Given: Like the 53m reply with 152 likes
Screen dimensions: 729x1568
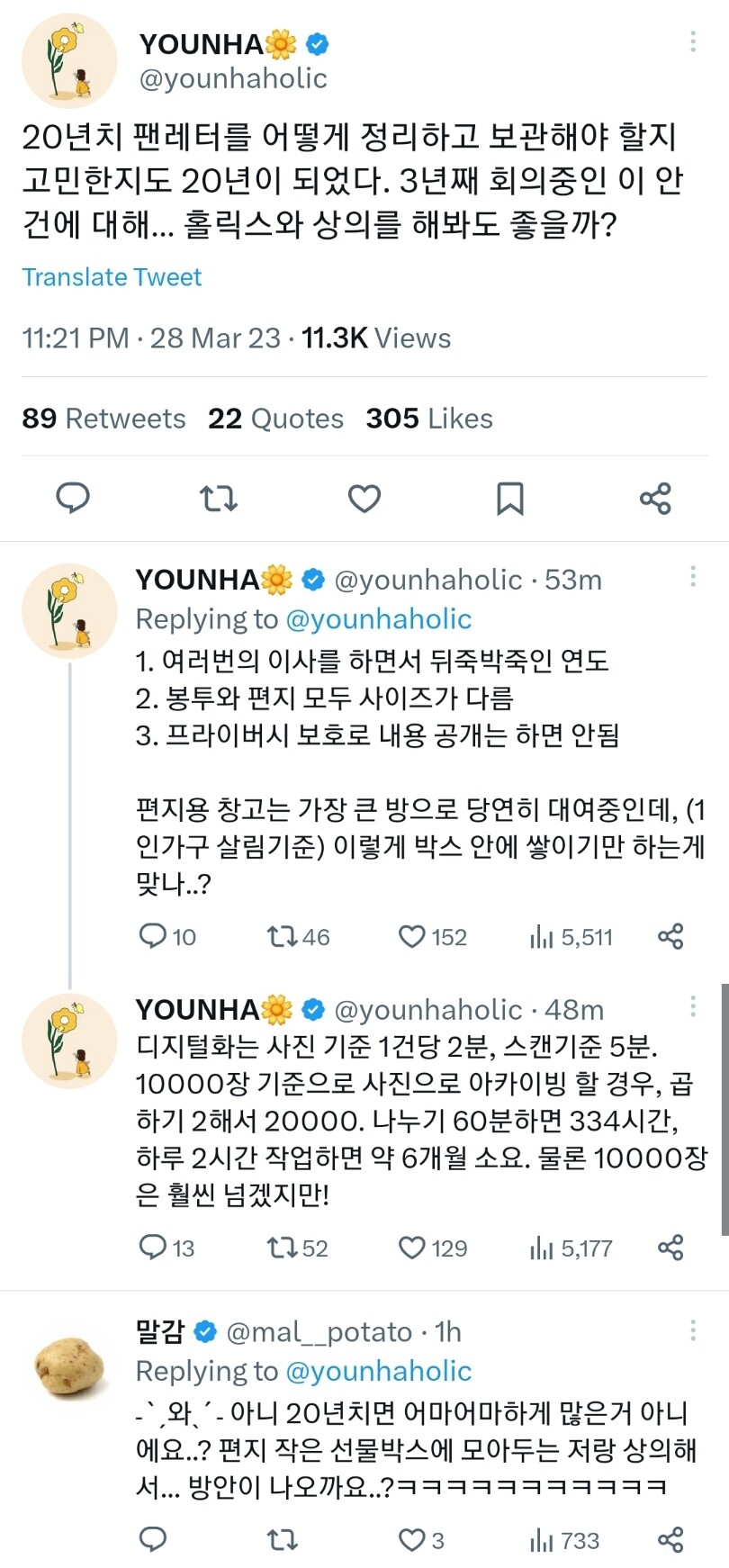Looking at the screenshot, I should (412, 937).
